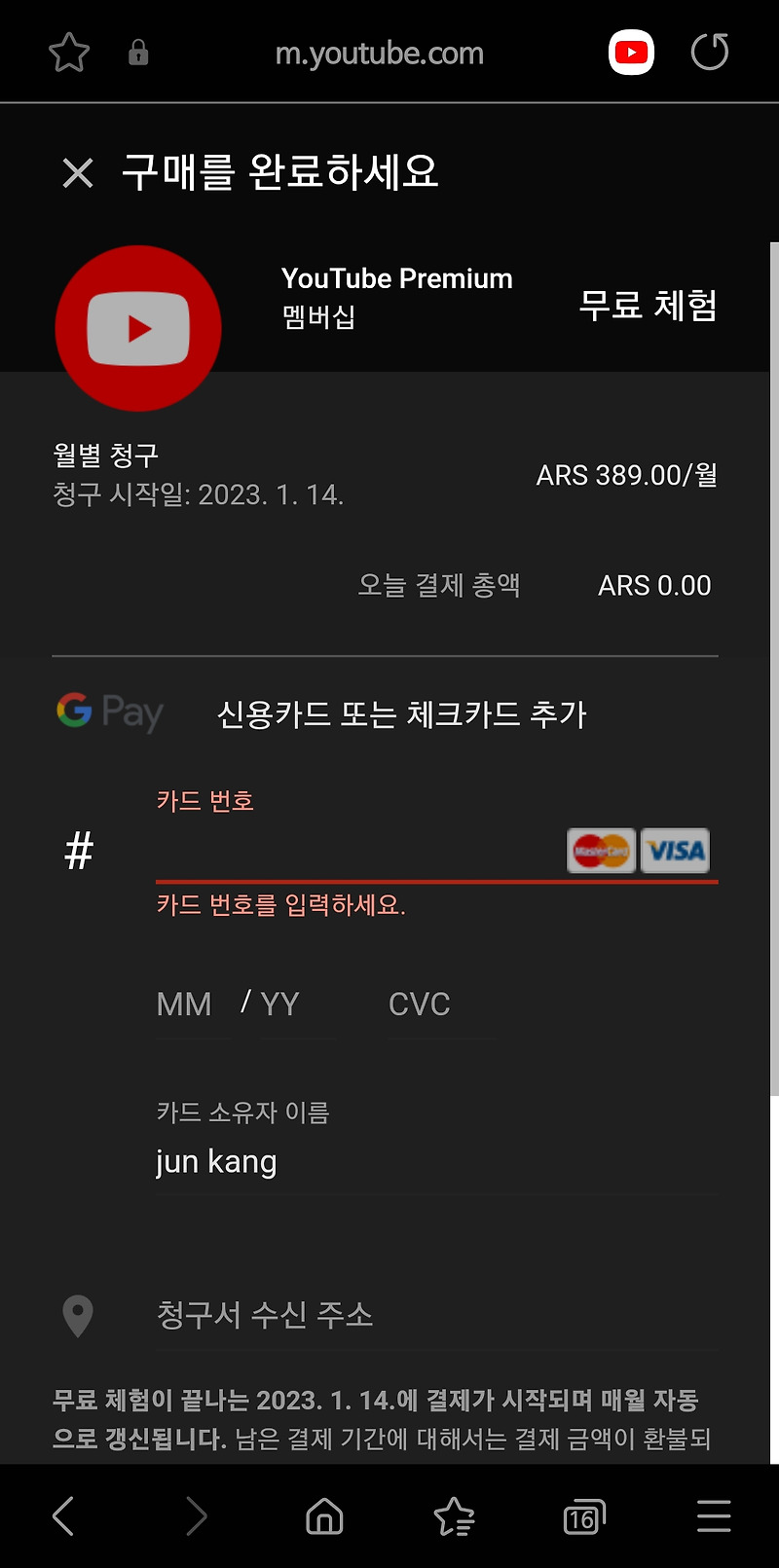The width and height of the screenshot is (779, 1568).
Task: Tap the padlock security icon in address bar
Action: tap(137, 54)
